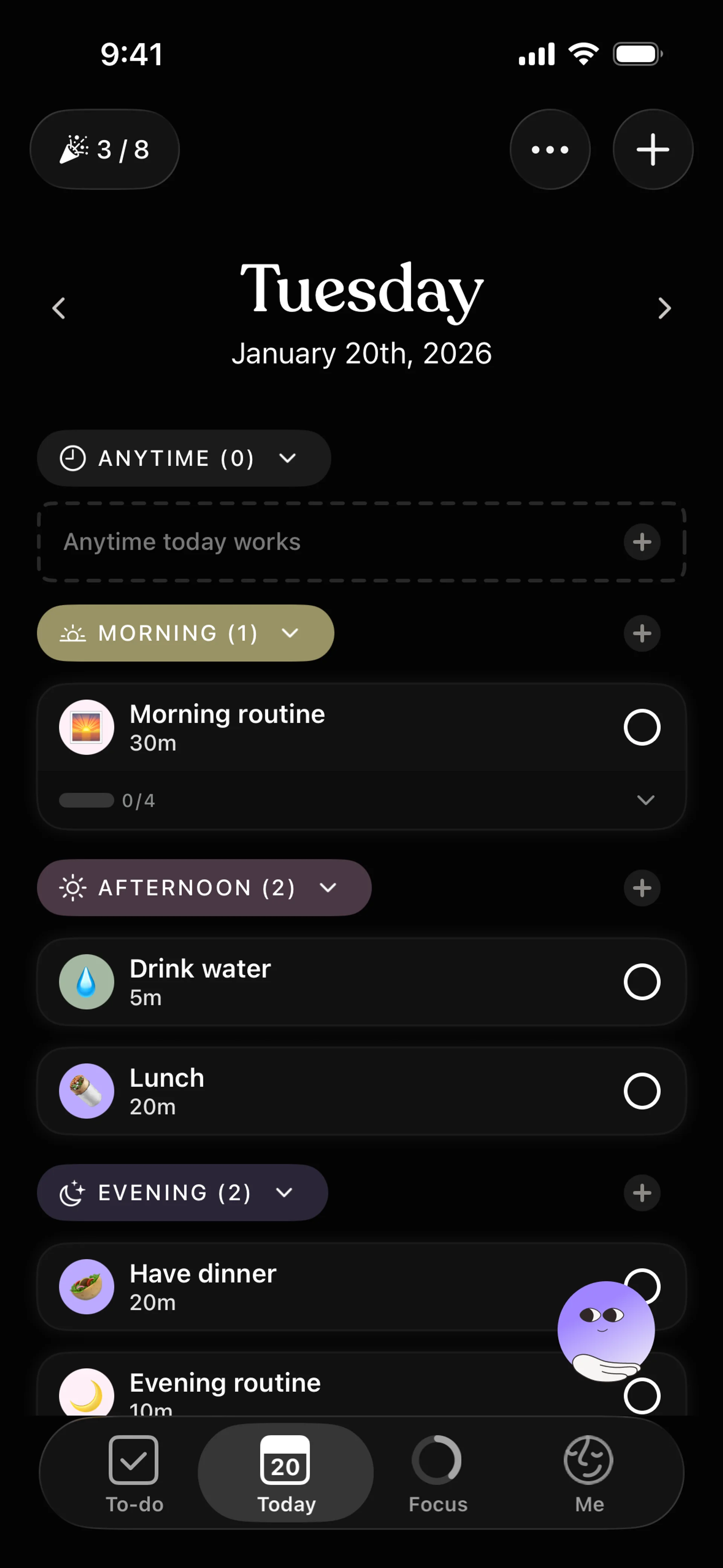This screenshot has width=723, height=1568.
Task: Expand the Morning routine subtasks
Action: [x=645, y=800]
